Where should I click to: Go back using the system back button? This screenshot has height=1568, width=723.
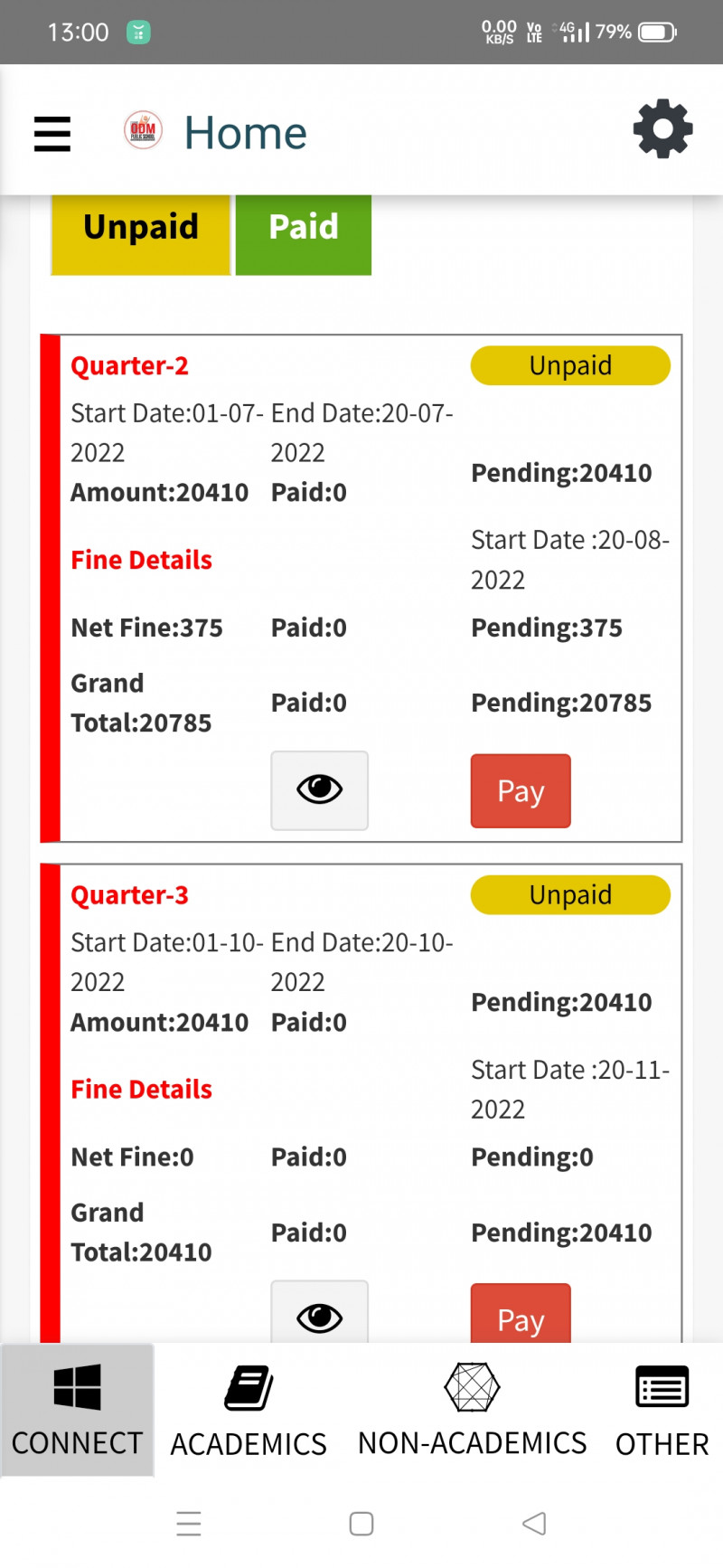[534, 1524]
